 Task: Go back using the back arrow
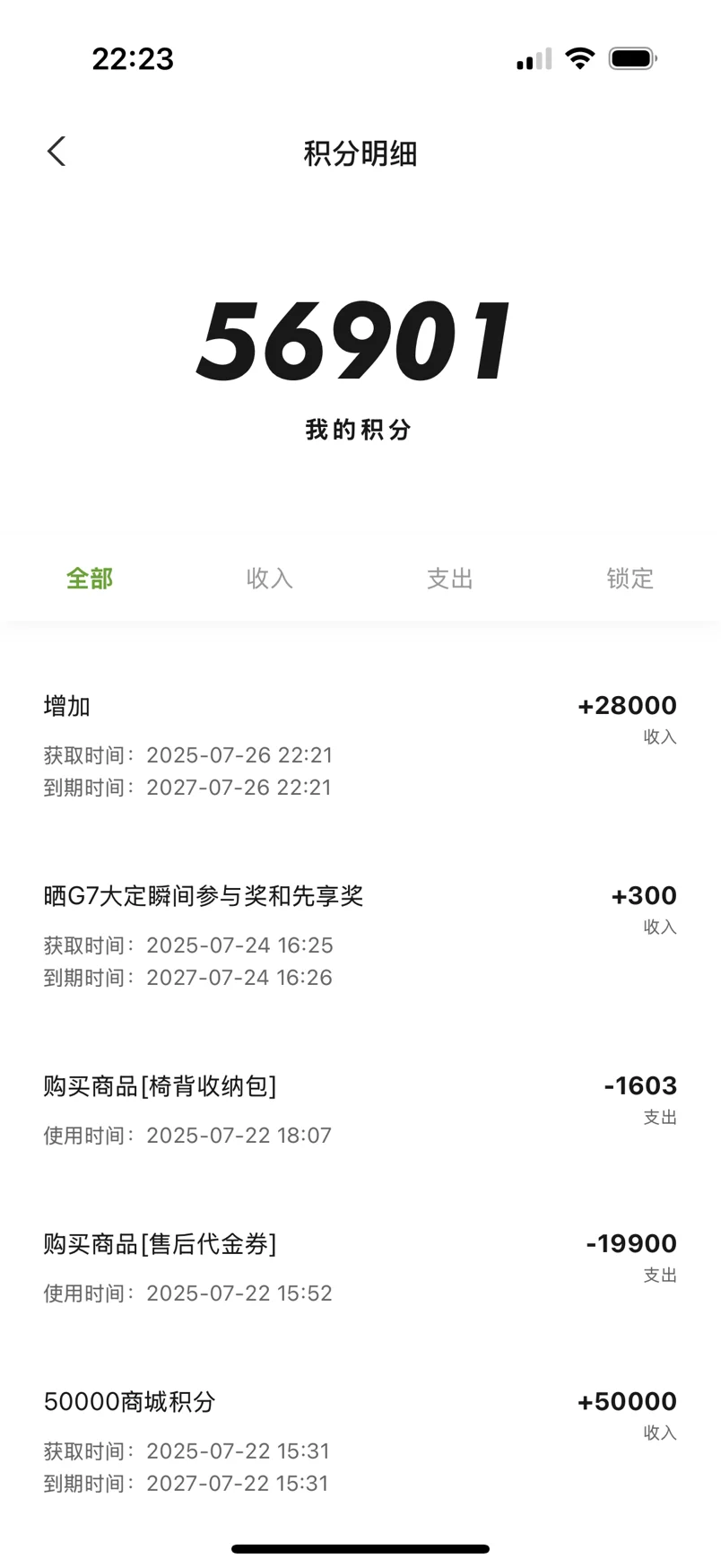point(56,152)
